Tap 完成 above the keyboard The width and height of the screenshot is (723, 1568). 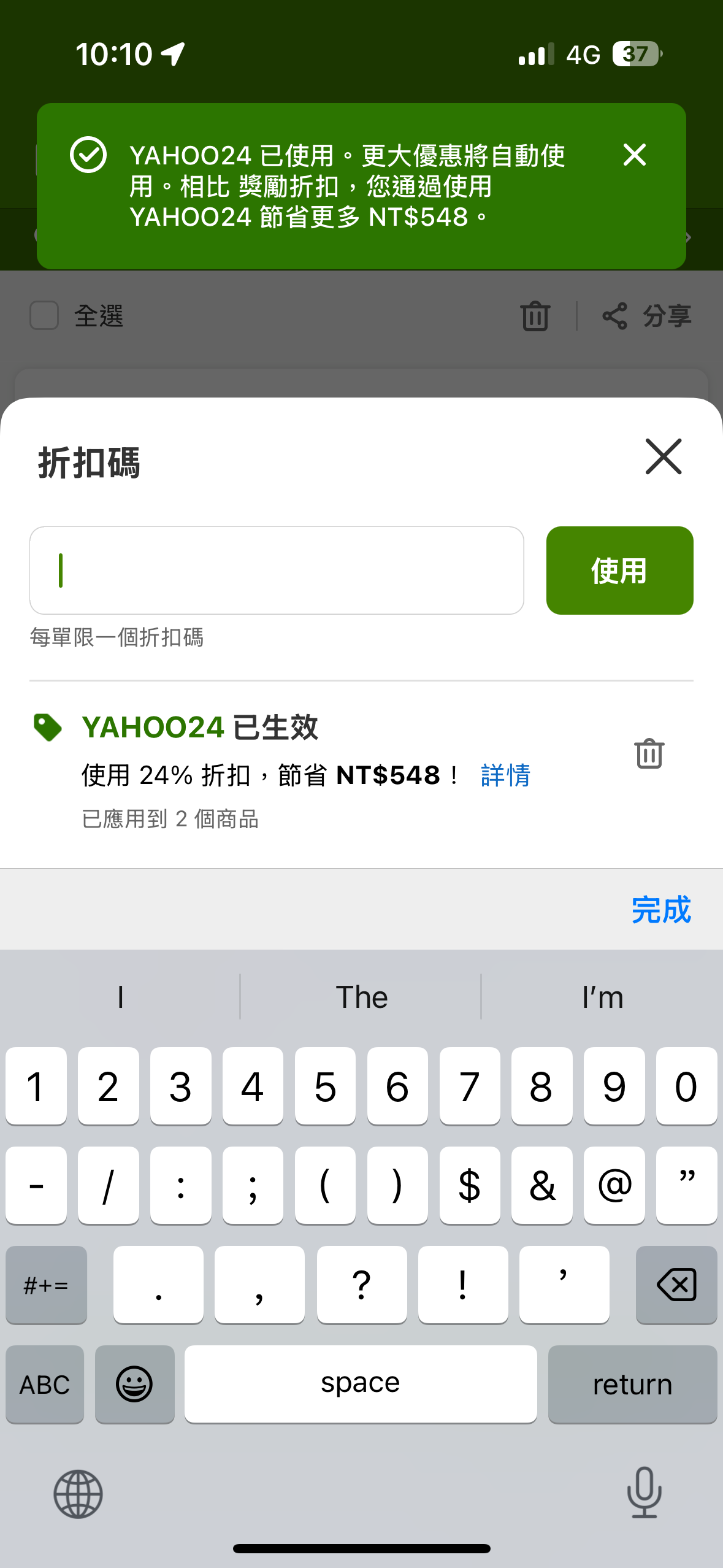[660, 910]
